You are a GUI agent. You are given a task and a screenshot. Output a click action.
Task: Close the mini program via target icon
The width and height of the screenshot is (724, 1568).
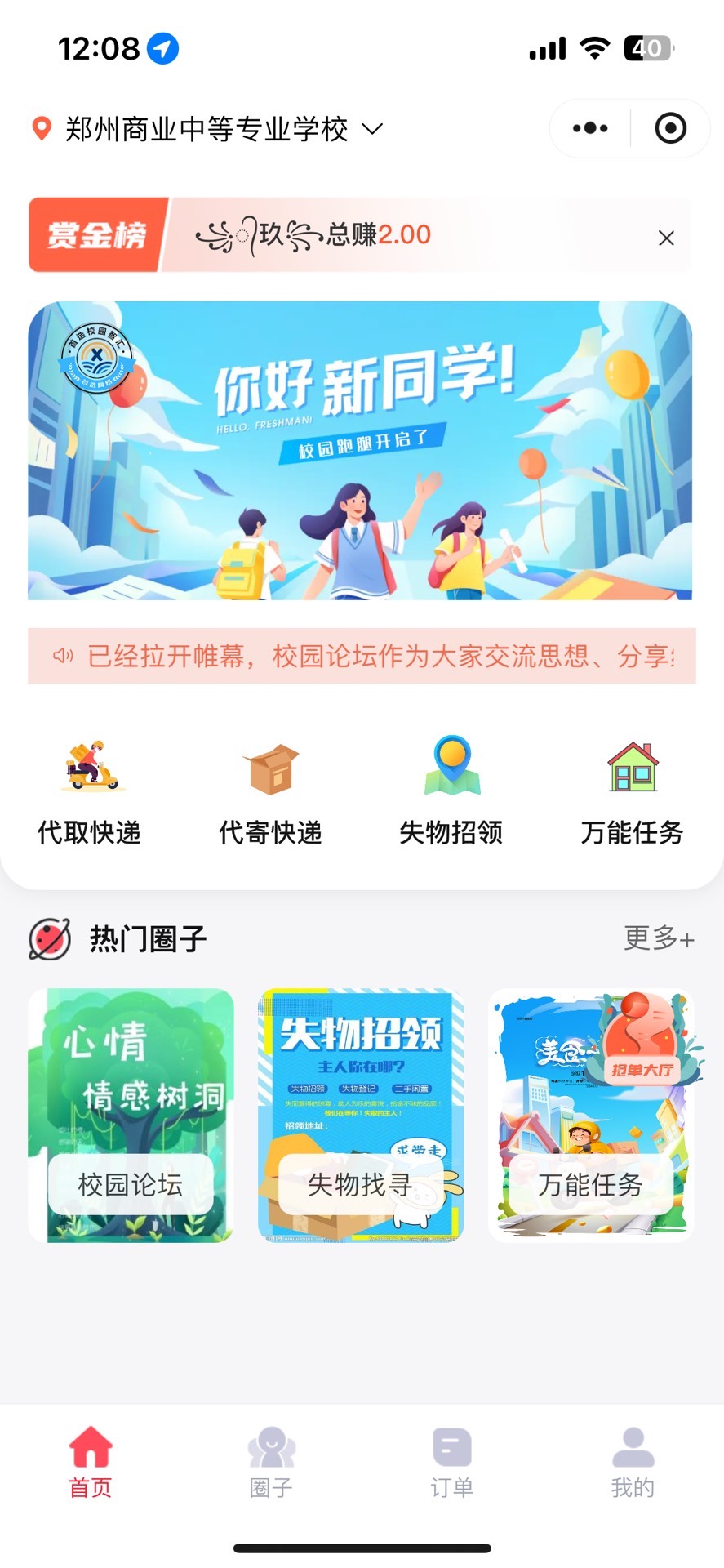(670, 128)
